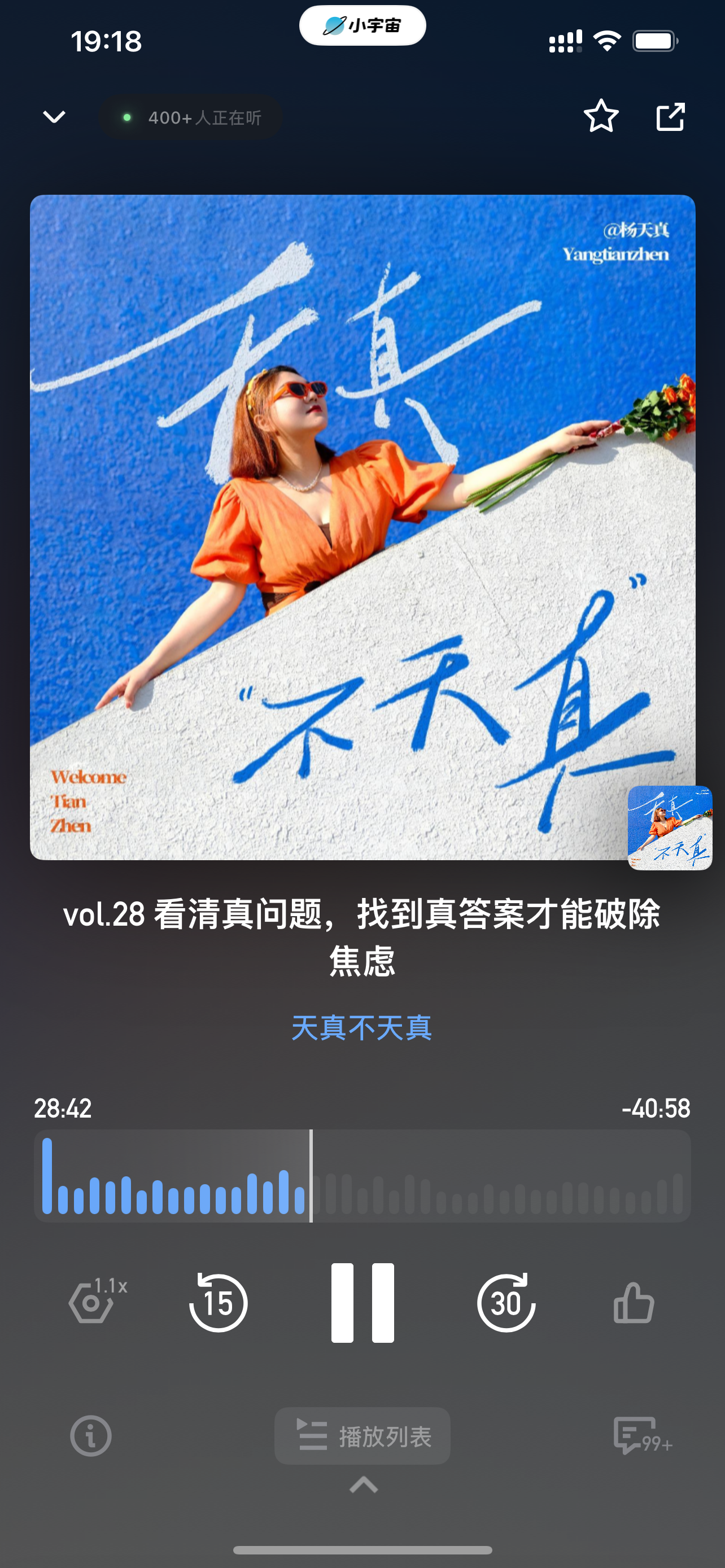Screen dimensions: 725x1568
Task: Open the 400+人正在听 listeners chip
Action: click(x=191, y=117)
